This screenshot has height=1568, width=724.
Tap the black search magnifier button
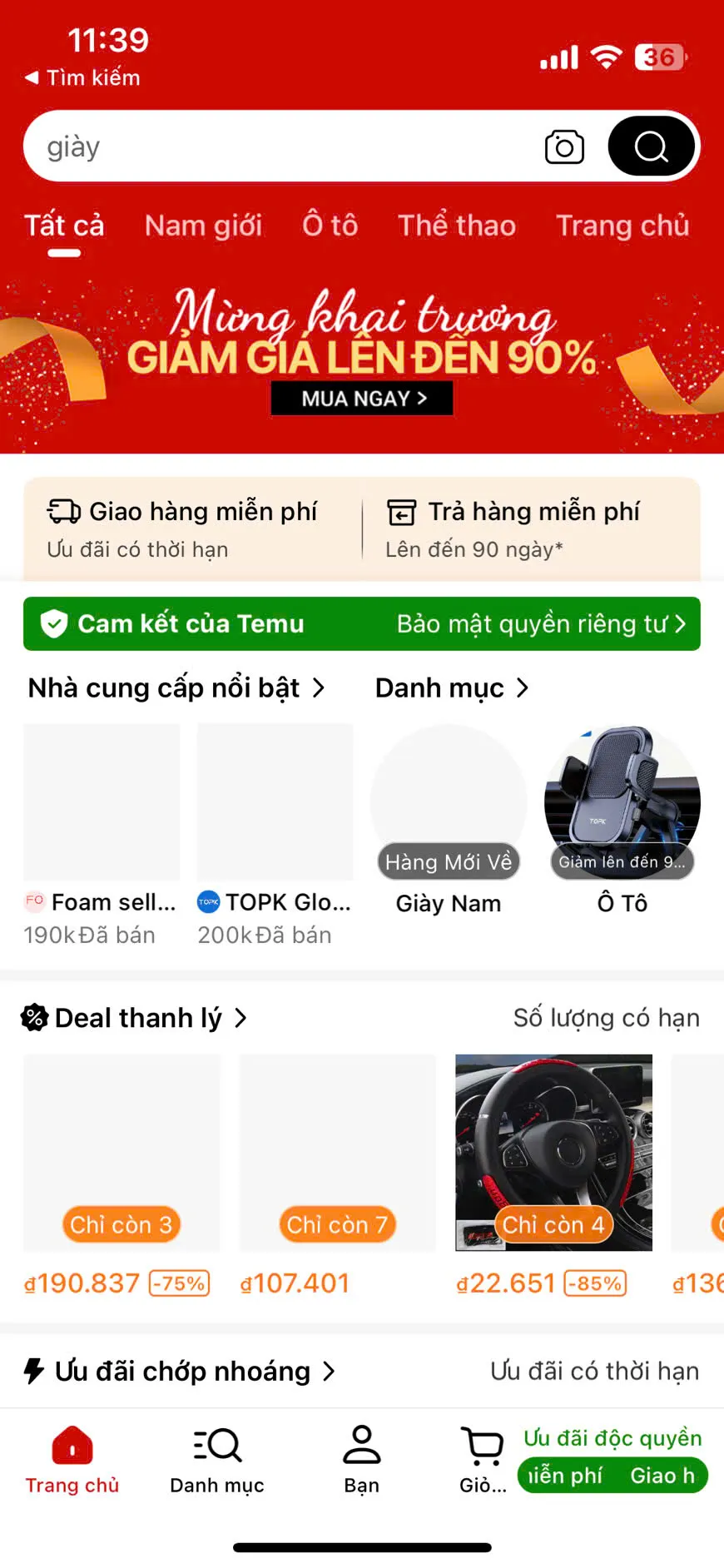651,147
